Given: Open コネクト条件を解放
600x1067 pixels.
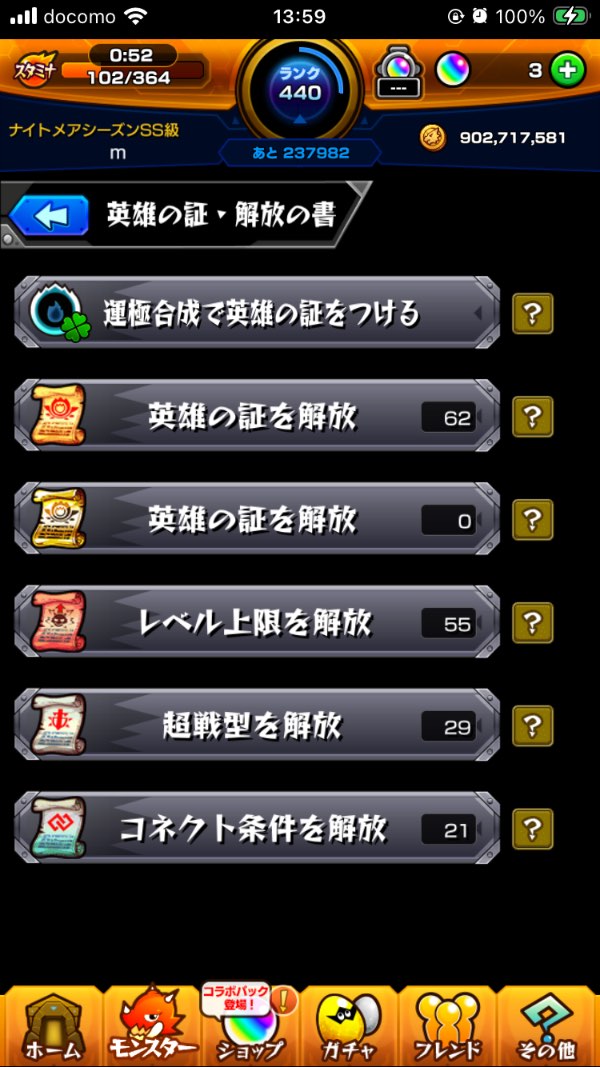Looking at the screenshot, I should (x=257, y=828).
